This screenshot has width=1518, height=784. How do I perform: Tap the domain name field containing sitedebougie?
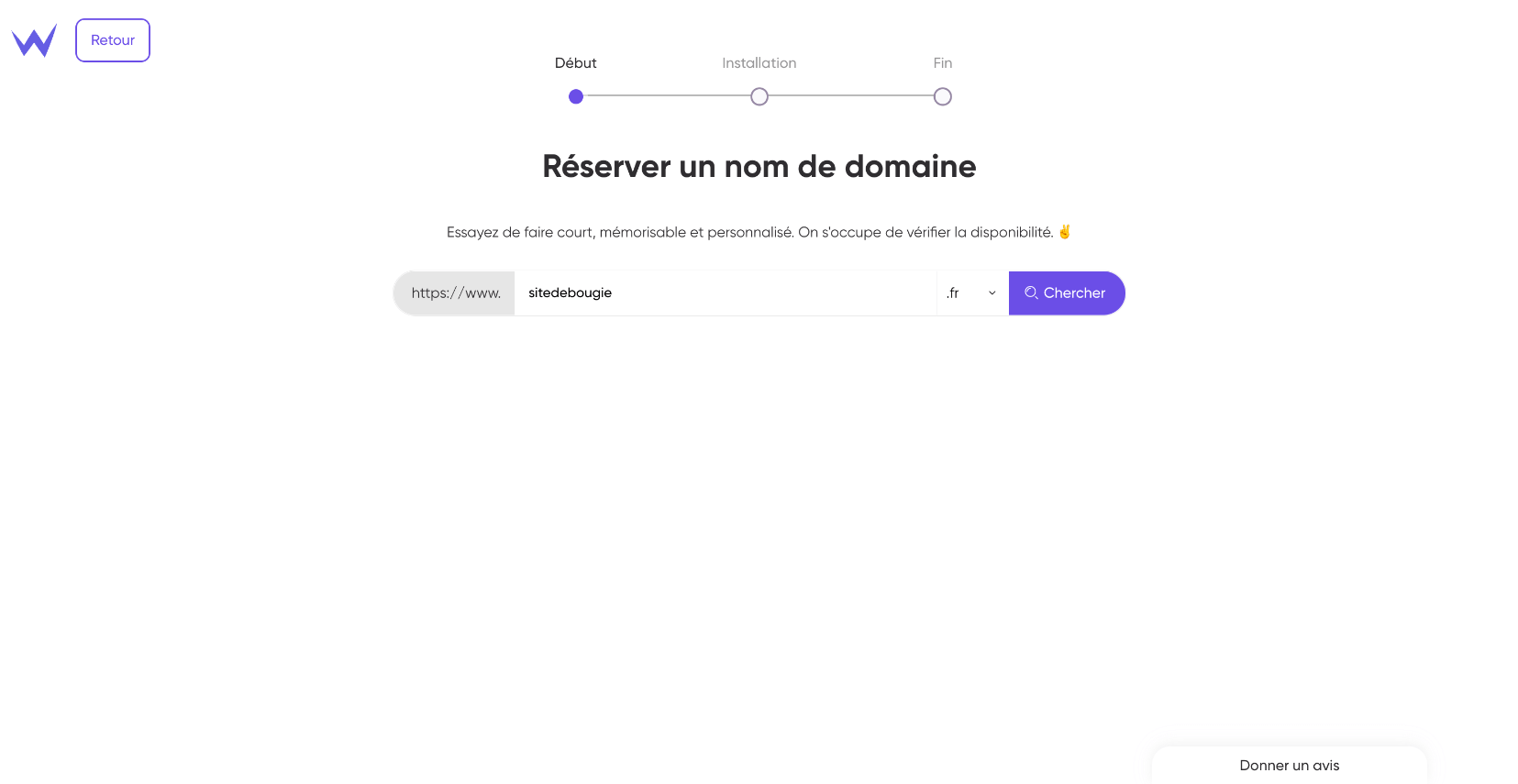point(725,293)
